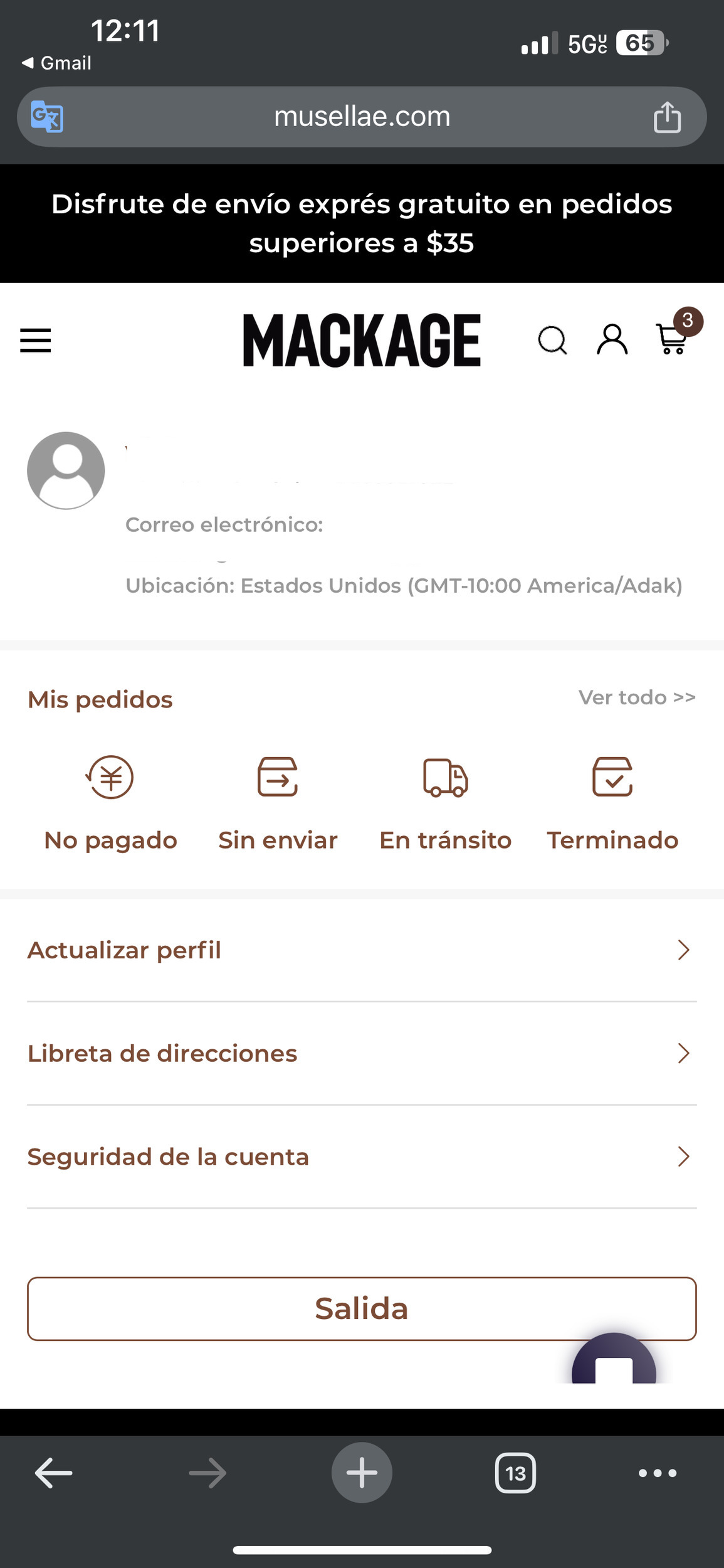Image resolution: width=724 pixels, height=1568 pixels.
Task: Open Terminado orders
Action: point(612,803)
